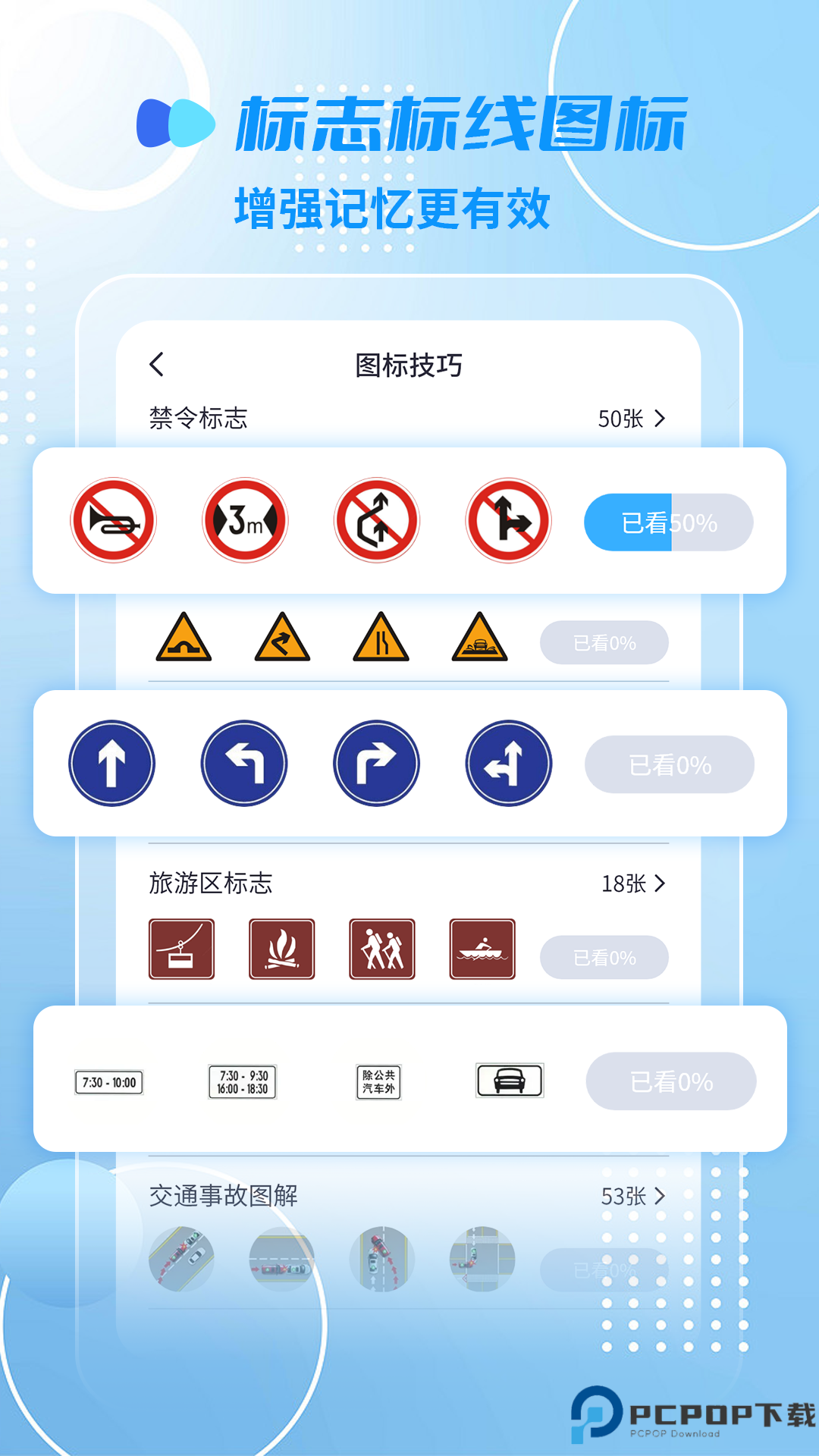819x1456 pixels.
Task: Go back using the back arrow
Action: click(x=157, y=365)
